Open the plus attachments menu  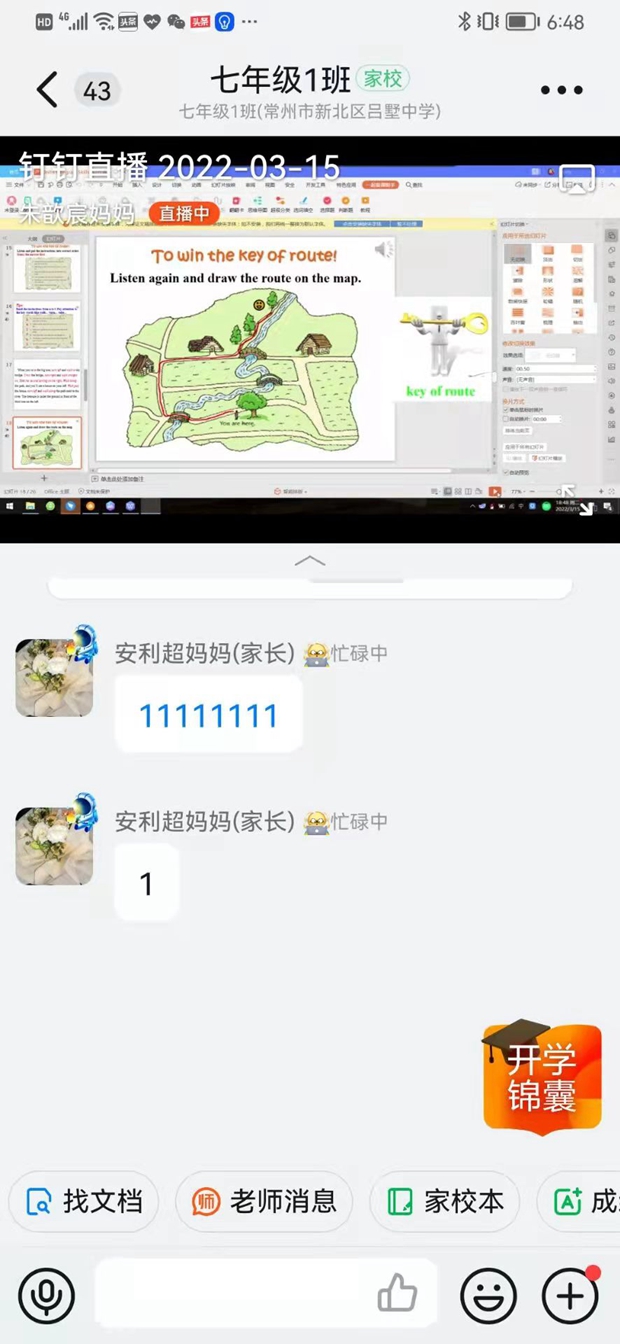pos(570,1296)
